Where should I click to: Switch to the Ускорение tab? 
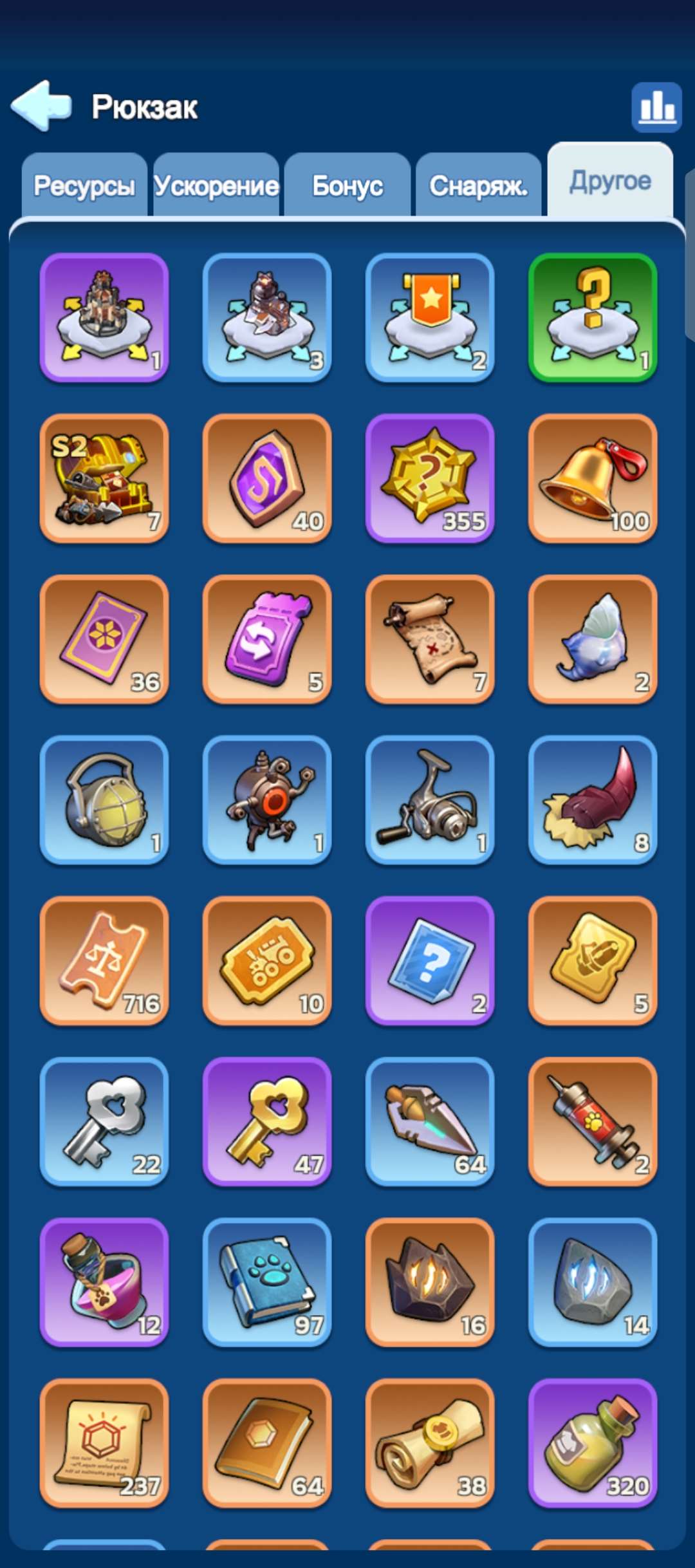(x=216, y=185)
